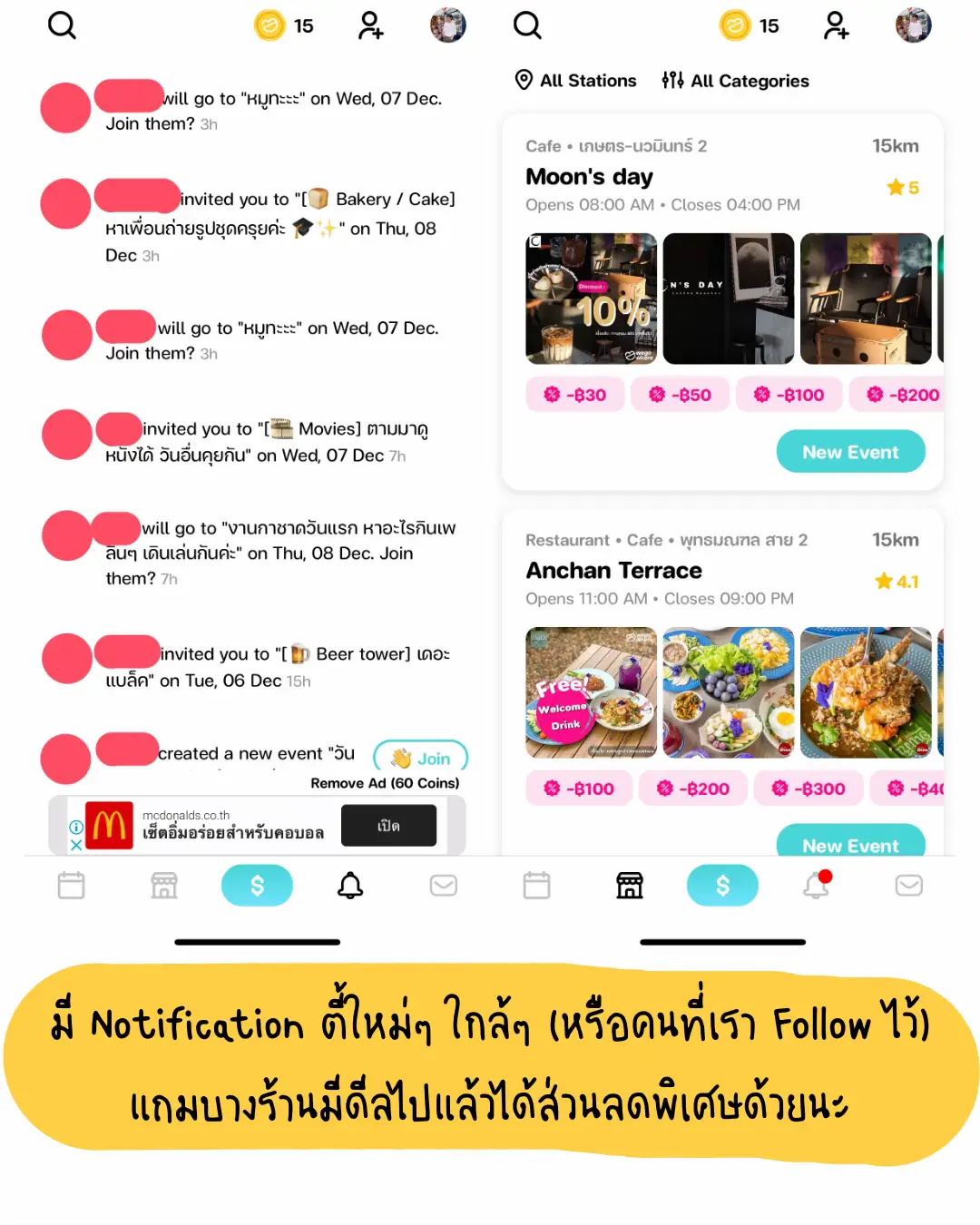Tap the Join button on the event notification

point(420,758)
